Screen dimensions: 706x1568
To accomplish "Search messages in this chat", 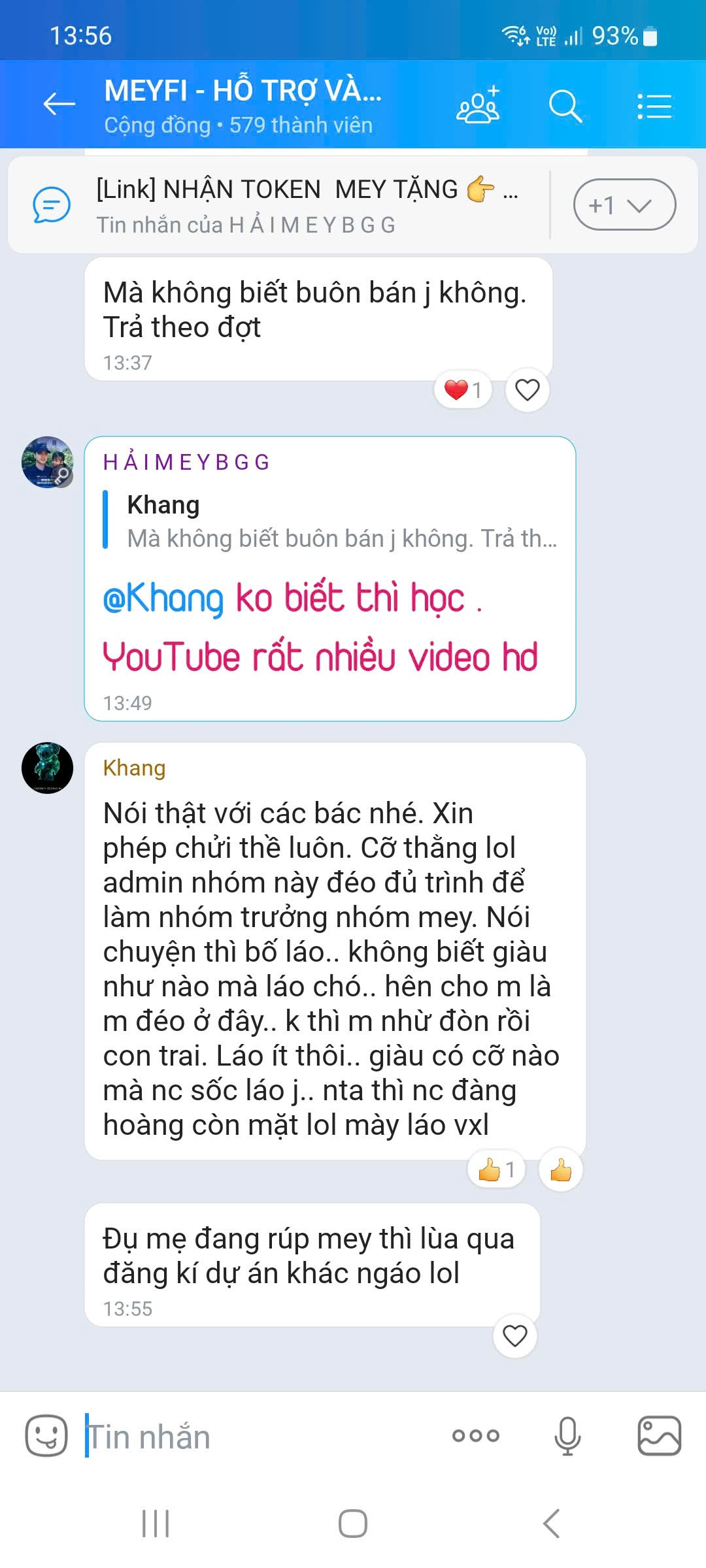I will [x=565, y=106].
